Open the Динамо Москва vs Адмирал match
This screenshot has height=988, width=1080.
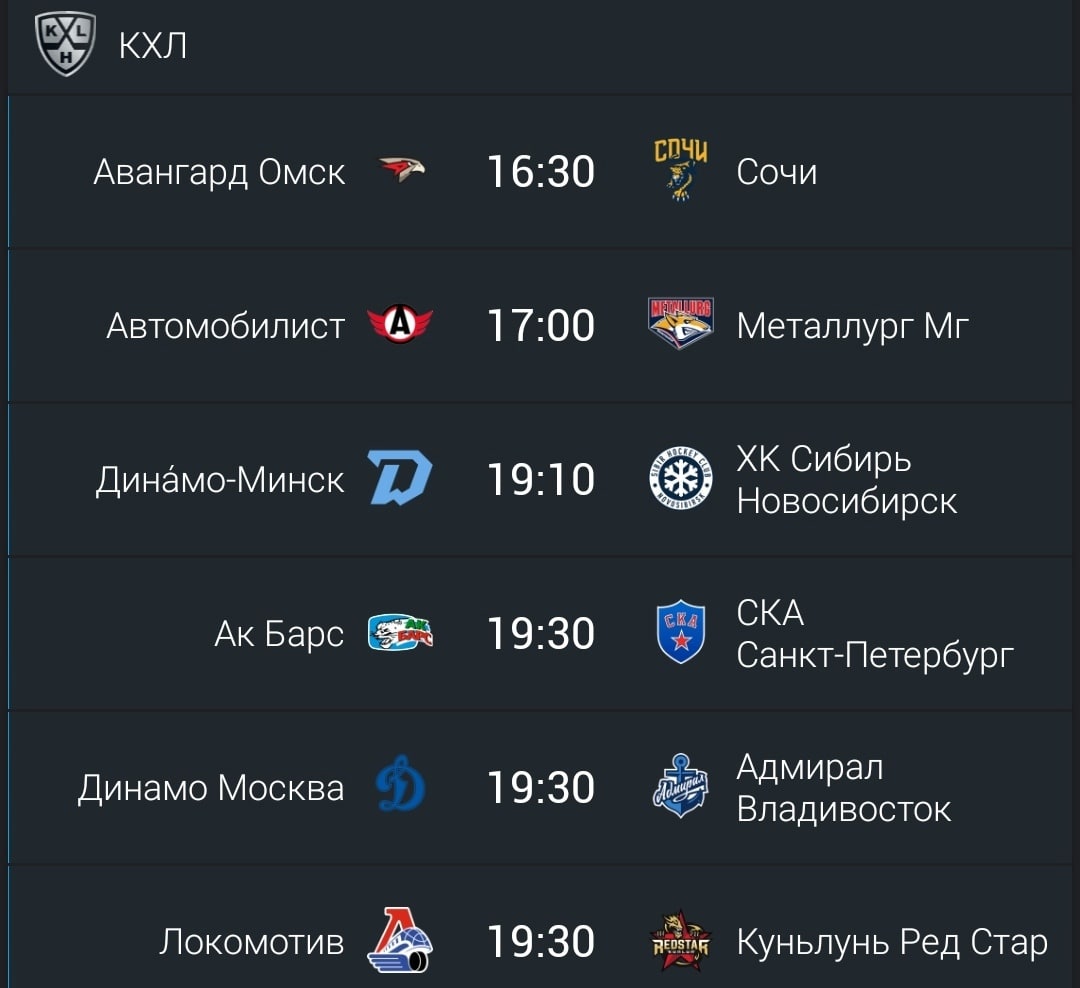(x=540, y=788)
